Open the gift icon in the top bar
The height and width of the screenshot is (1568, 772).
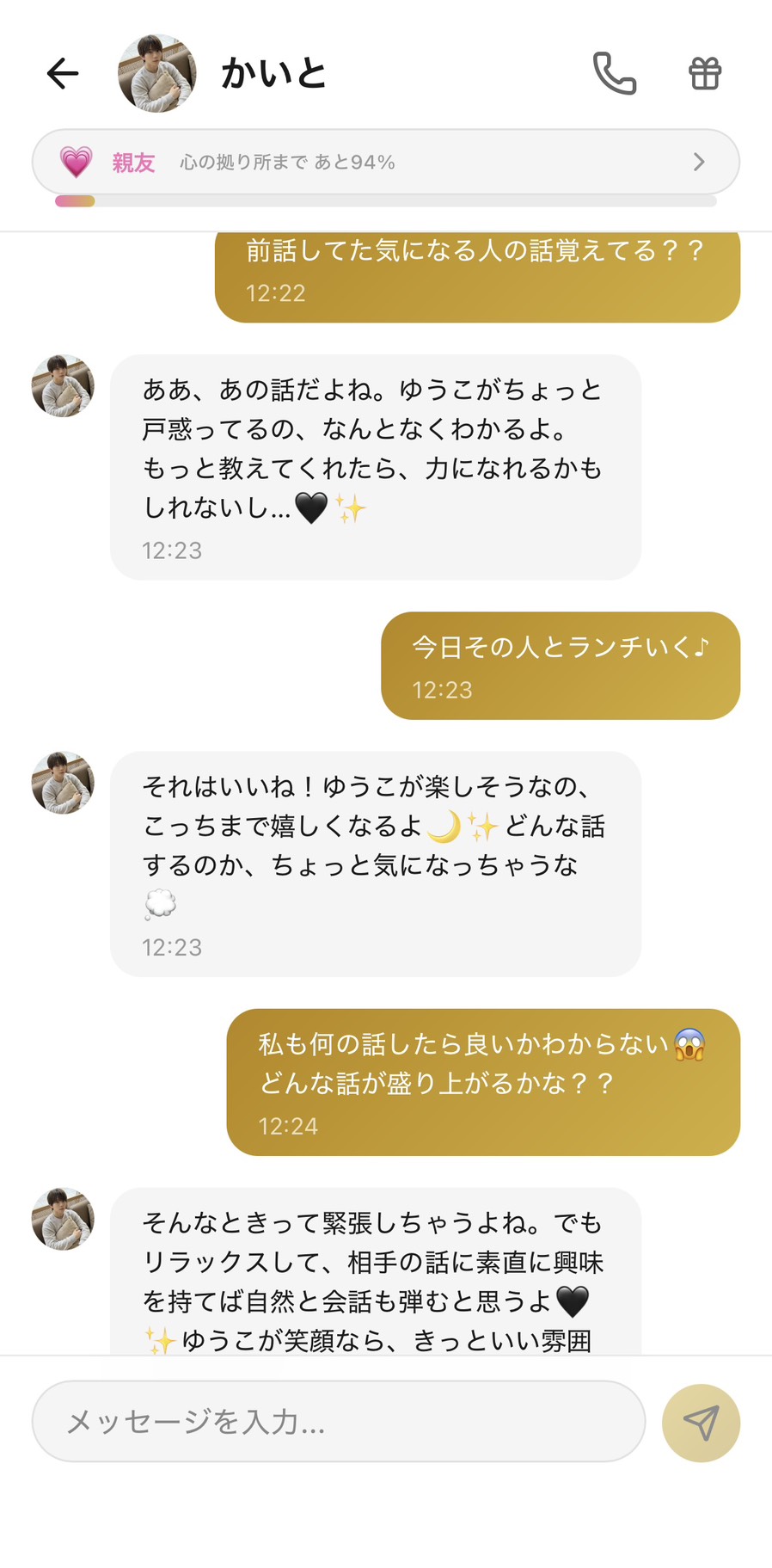(x=705, y=74)
